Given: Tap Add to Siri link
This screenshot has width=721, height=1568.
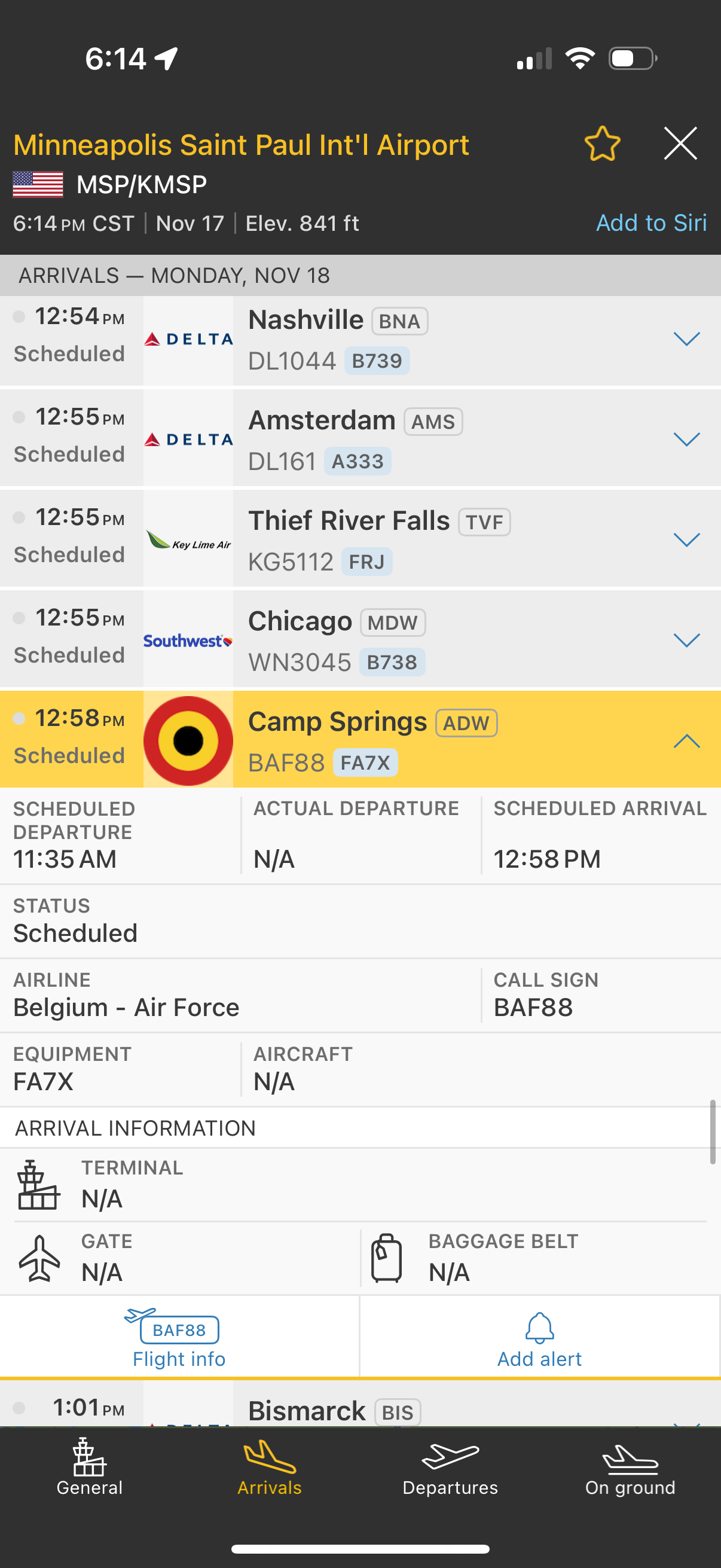Looking at the screenshot, I should coord(650,223).
